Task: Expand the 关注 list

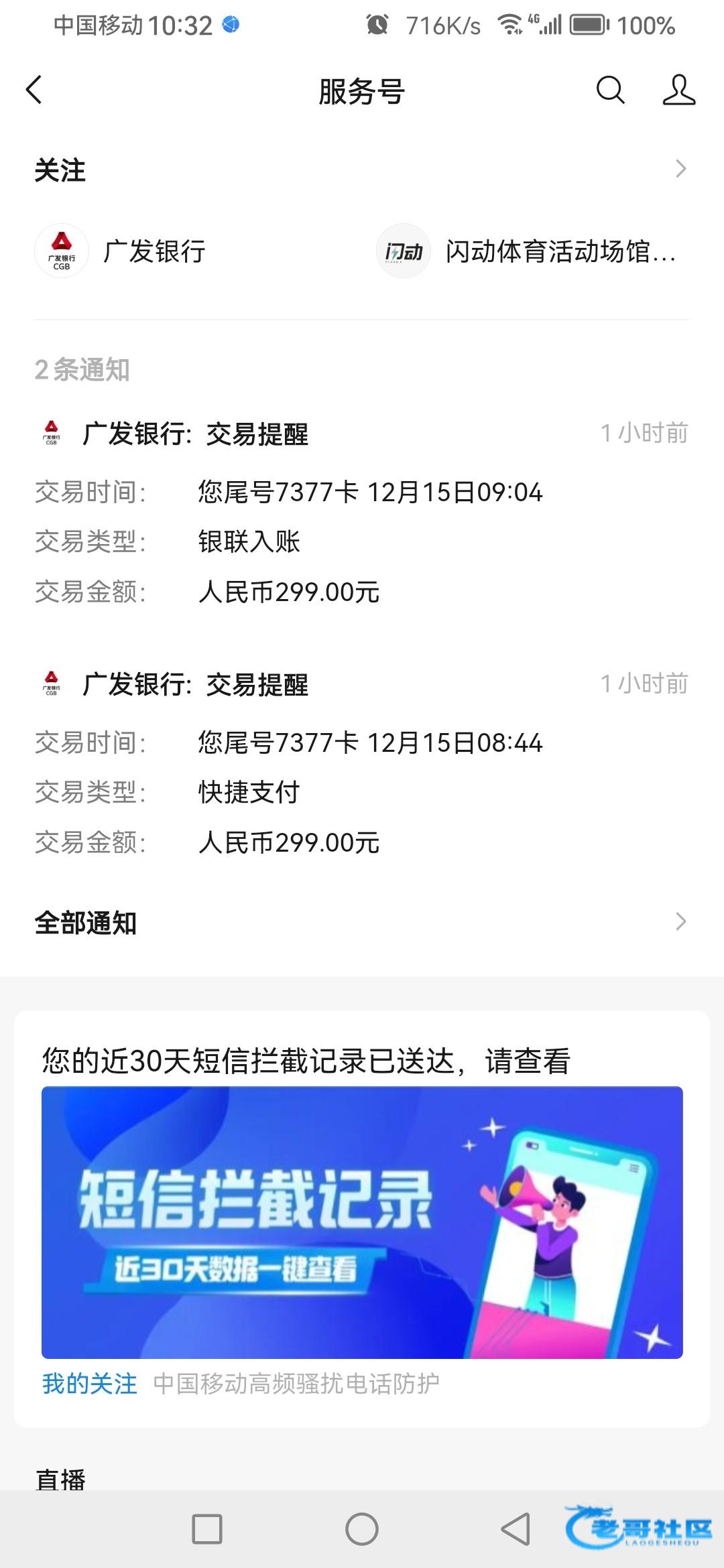Action: click(x=680, y=169)
